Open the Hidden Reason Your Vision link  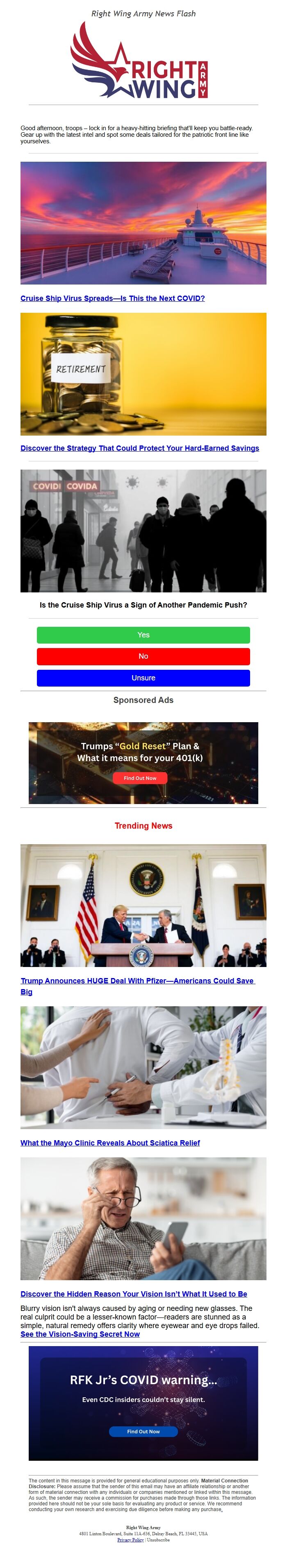click(134, 1293)
